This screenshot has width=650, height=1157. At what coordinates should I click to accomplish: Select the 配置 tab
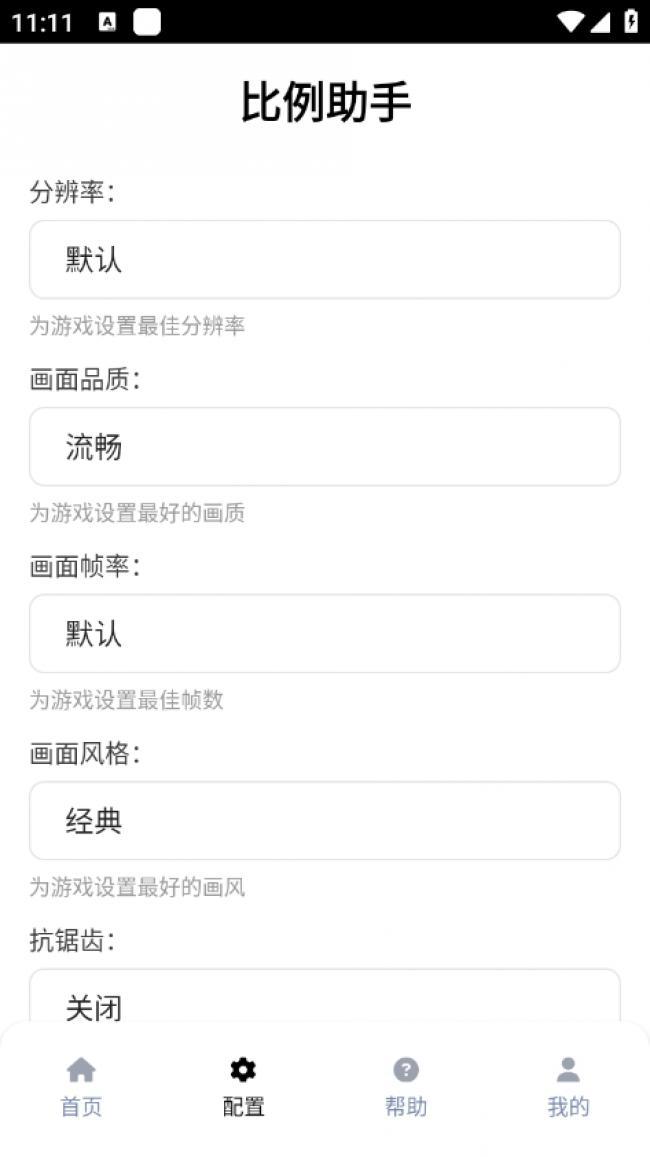coord(243,1087)
